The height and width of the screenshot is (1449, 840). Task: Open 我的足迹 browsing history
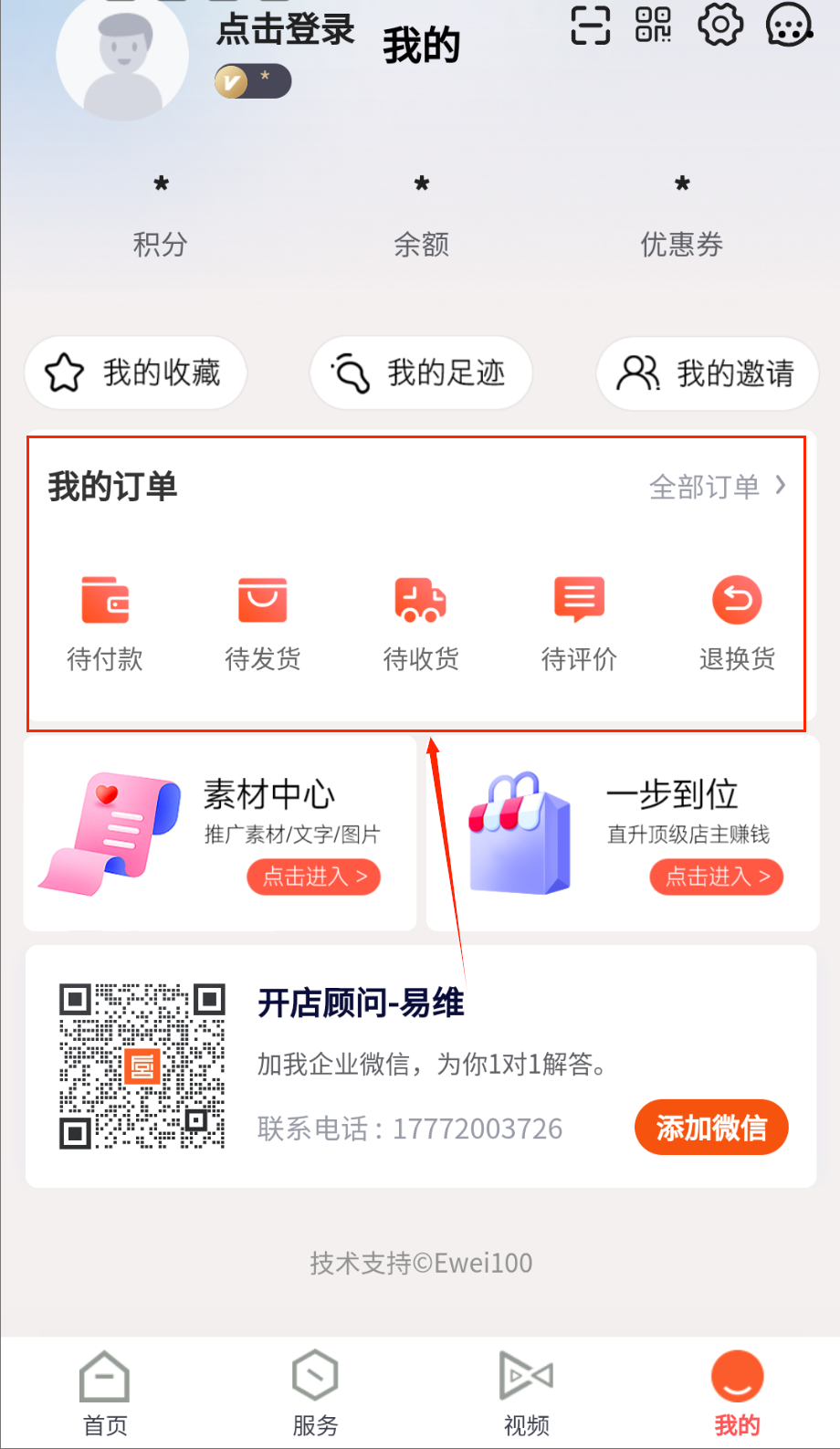[x=421, y=373]
